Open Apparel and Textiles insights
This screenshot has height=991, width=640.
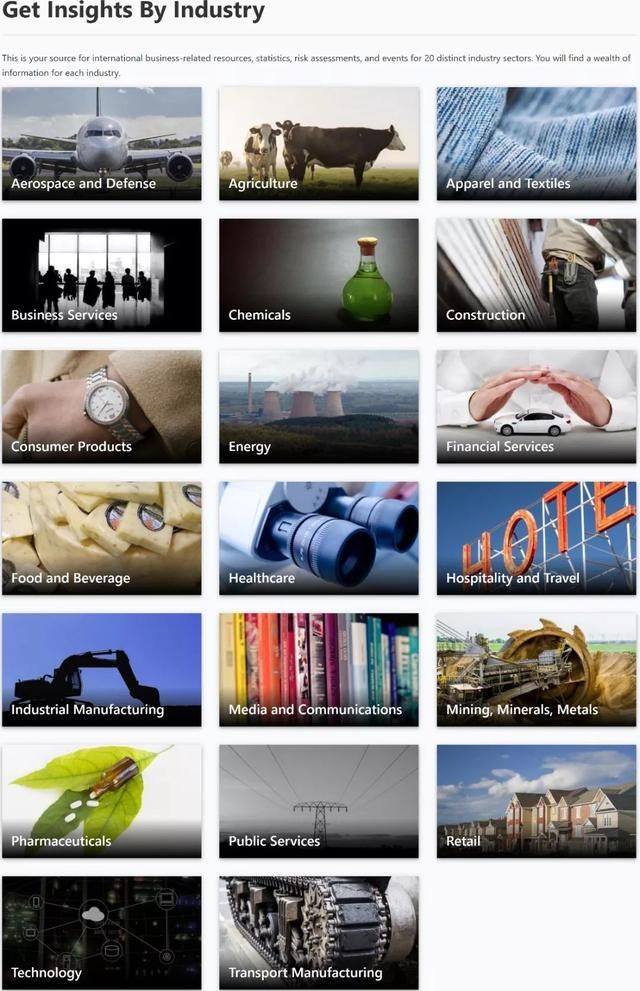pos(536,144)
